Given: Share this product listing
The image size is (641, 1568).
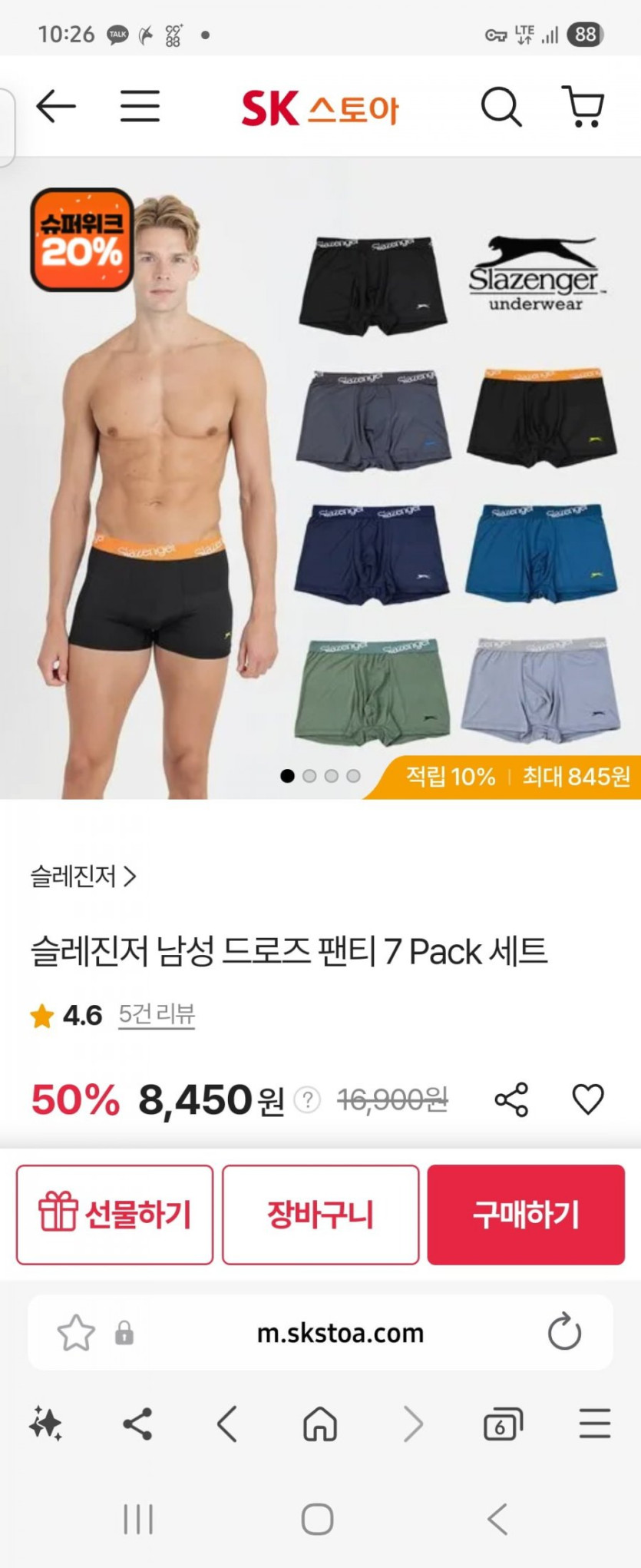Looking at the screenshot, I should (511, 1099).
